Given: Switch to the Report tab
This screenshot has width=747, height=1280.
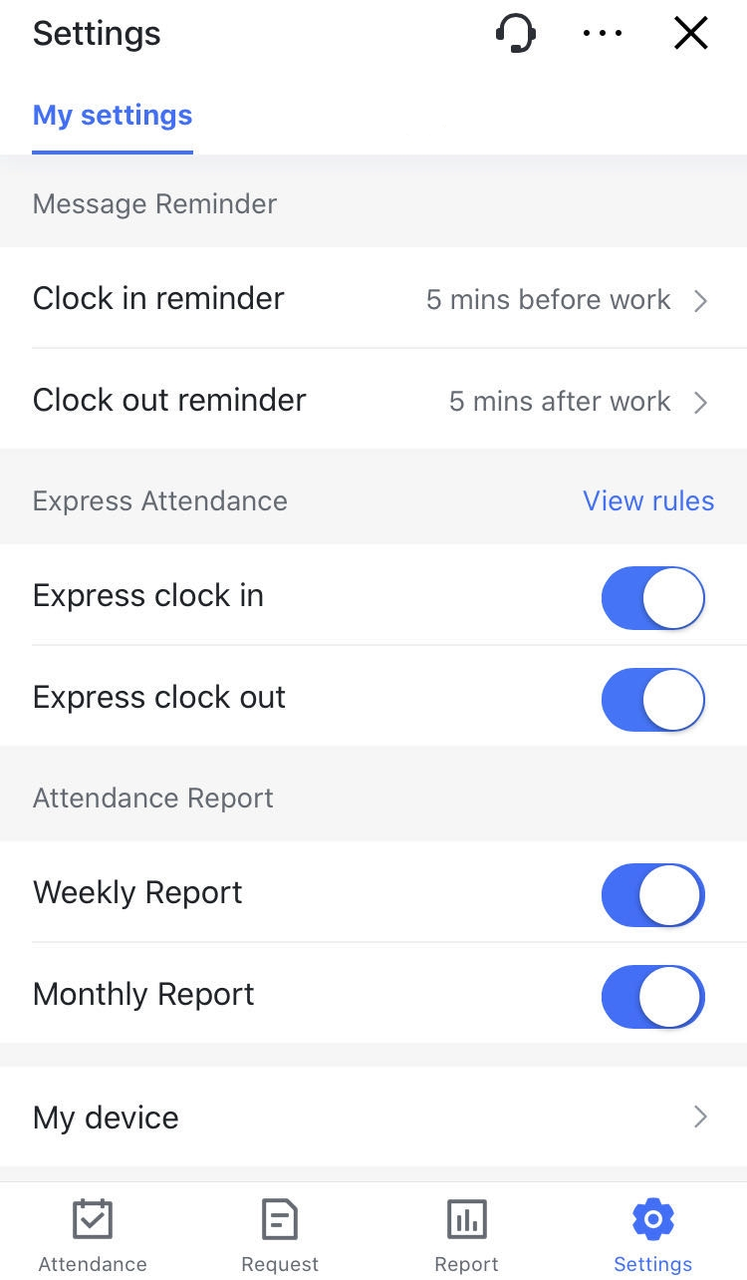Looking at the screenshot, I should [x=466, y=1236].
